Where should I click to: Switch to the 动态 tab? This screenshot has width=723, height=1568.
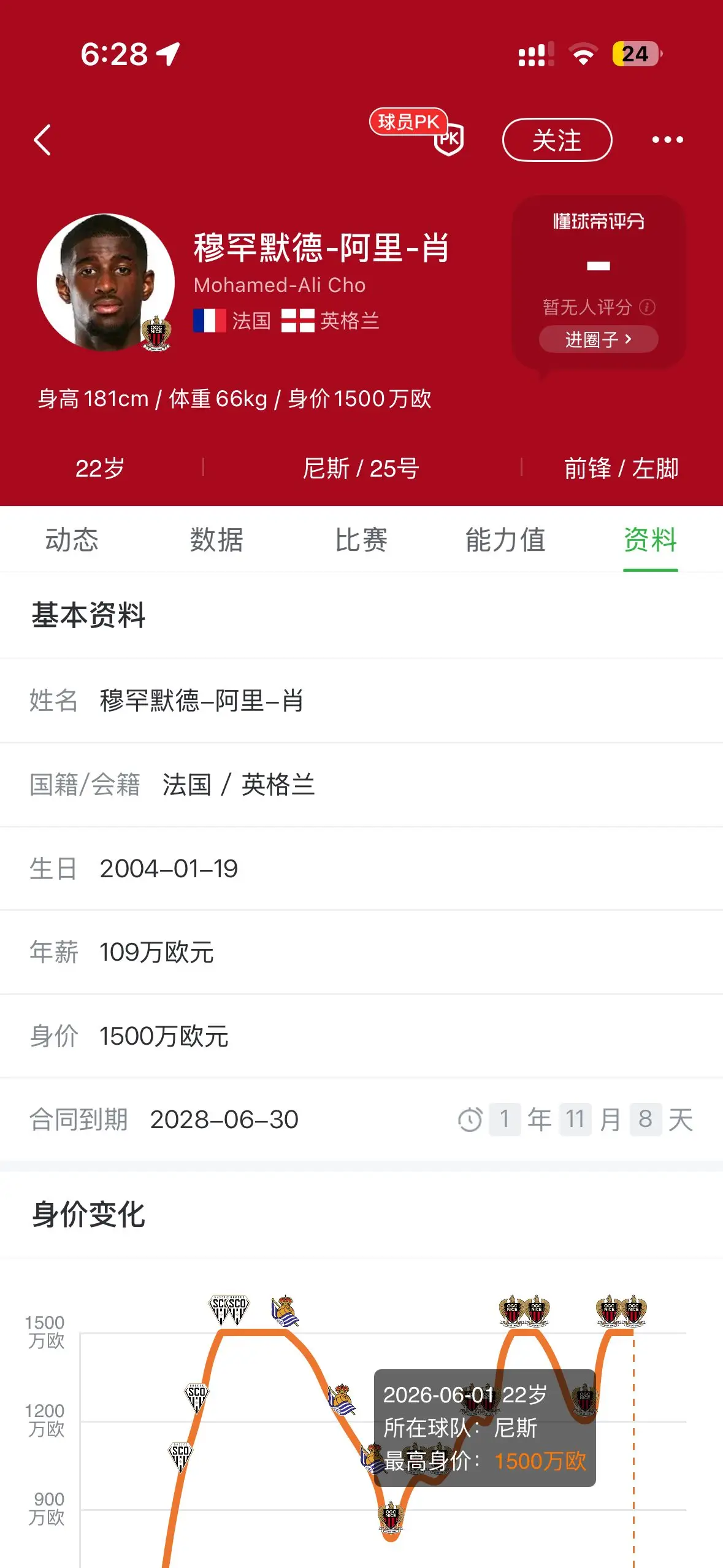[x=72, y=540]
